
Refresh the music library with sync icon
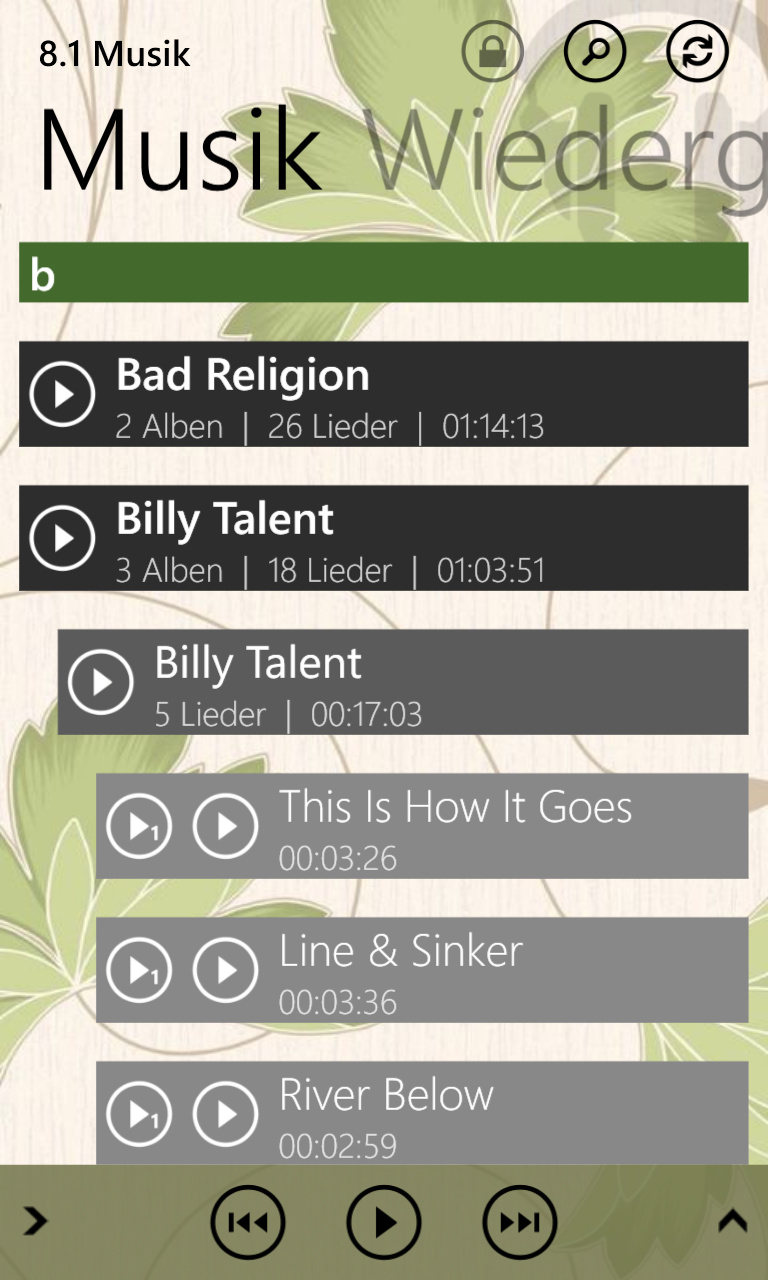click(697, 51)
